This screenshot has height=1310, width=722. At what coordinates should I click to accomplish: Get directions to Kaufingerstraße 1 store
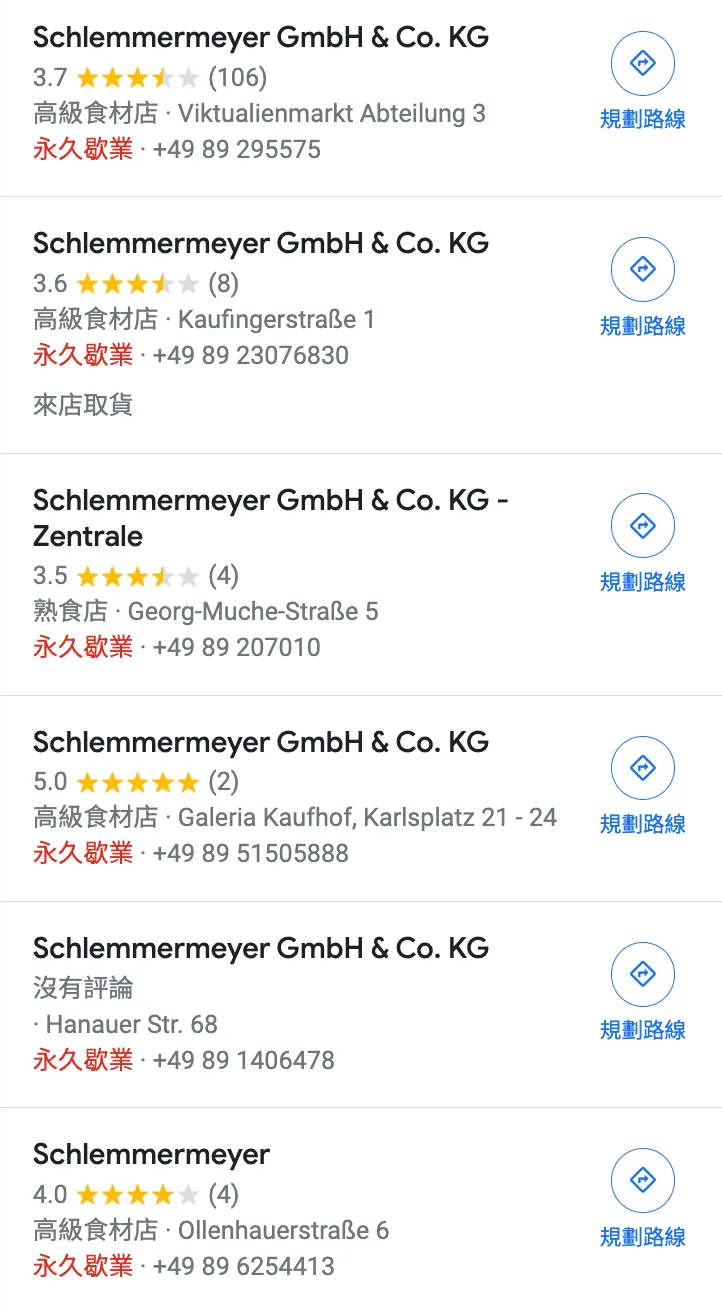642,270
